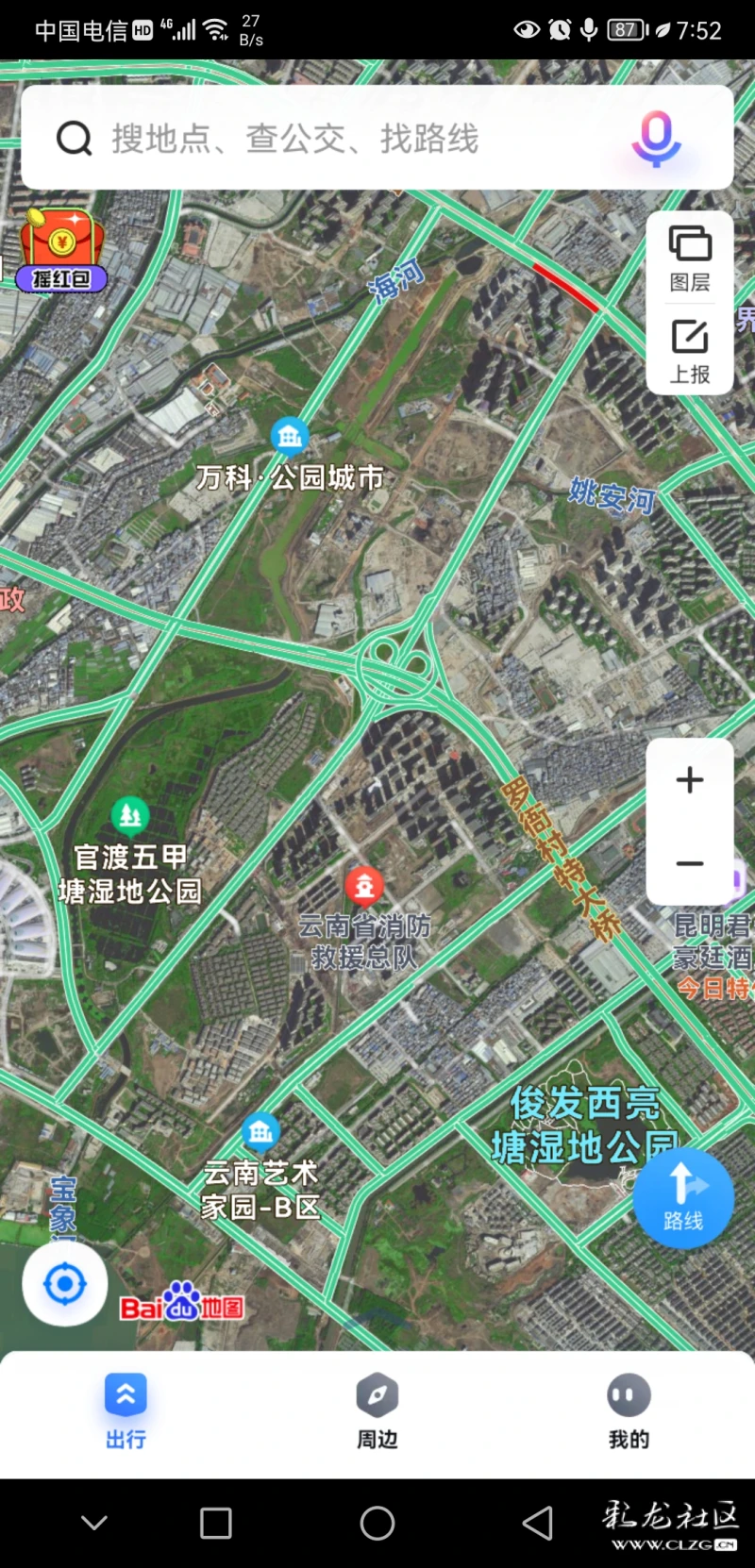755x1568 pixels.
Task: Open the 我的 profile tab
Action: tap(629, 1411)
